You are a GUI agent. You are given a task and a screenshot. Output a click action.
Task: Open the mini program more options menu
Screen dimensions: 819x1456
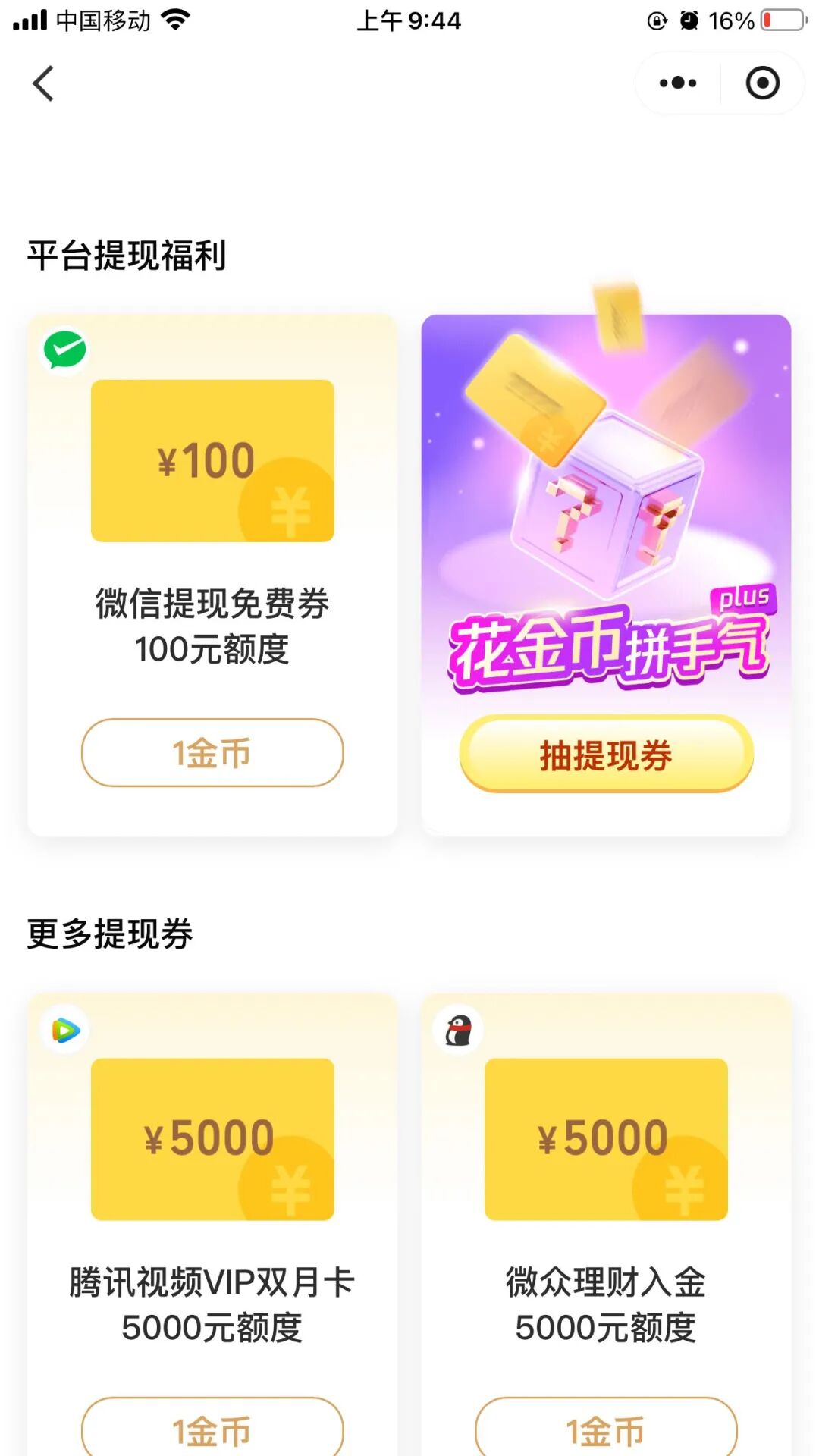[x=677, y=83]
